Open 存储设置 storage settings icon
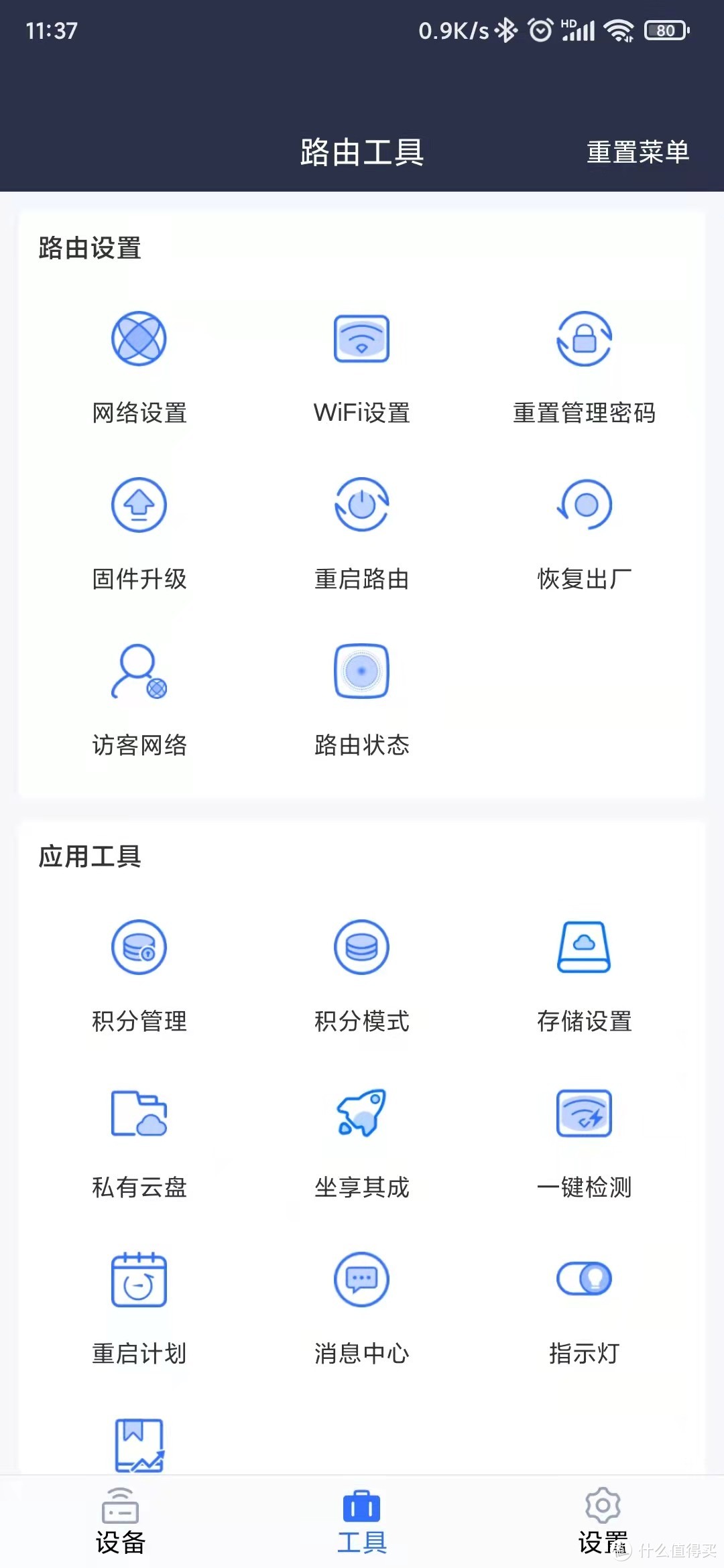The height and width of the screenshot is (1568, 724). point(585,947)
